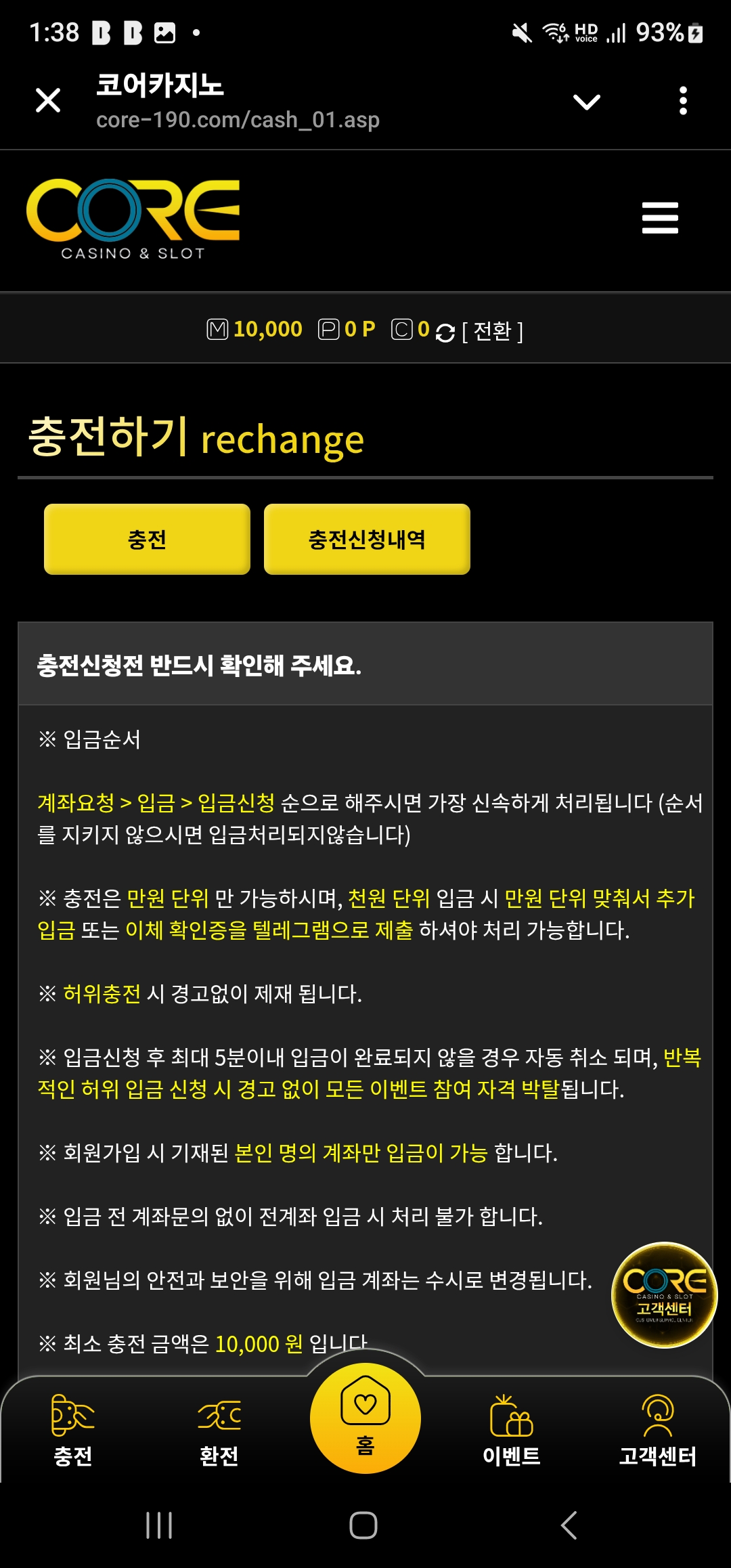Image resolution: width=731 pixels, height=1568 pixels.
Task: Open 충전신청내역 recharge history
Action: click(367, 540)
